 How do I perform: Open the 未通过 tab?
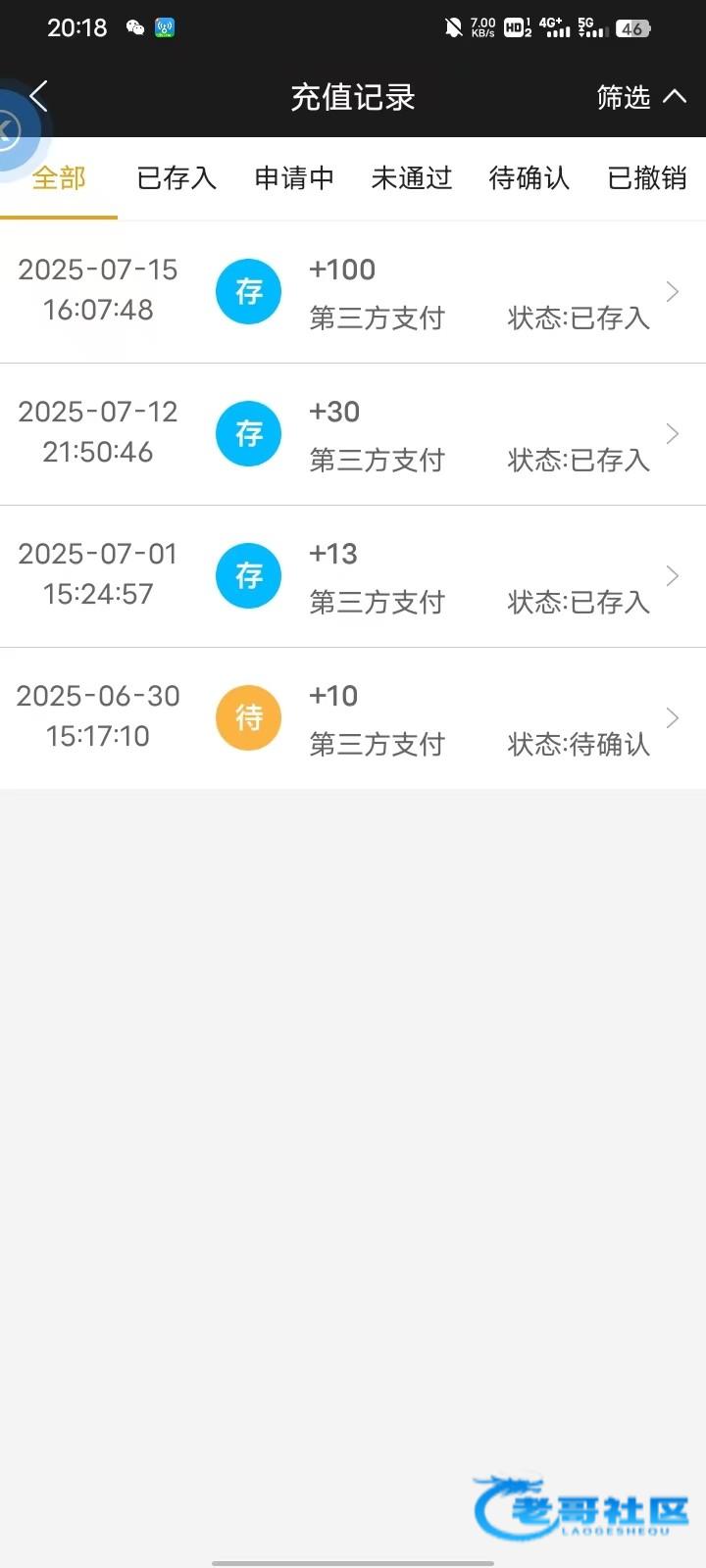[x=412, y=178]
